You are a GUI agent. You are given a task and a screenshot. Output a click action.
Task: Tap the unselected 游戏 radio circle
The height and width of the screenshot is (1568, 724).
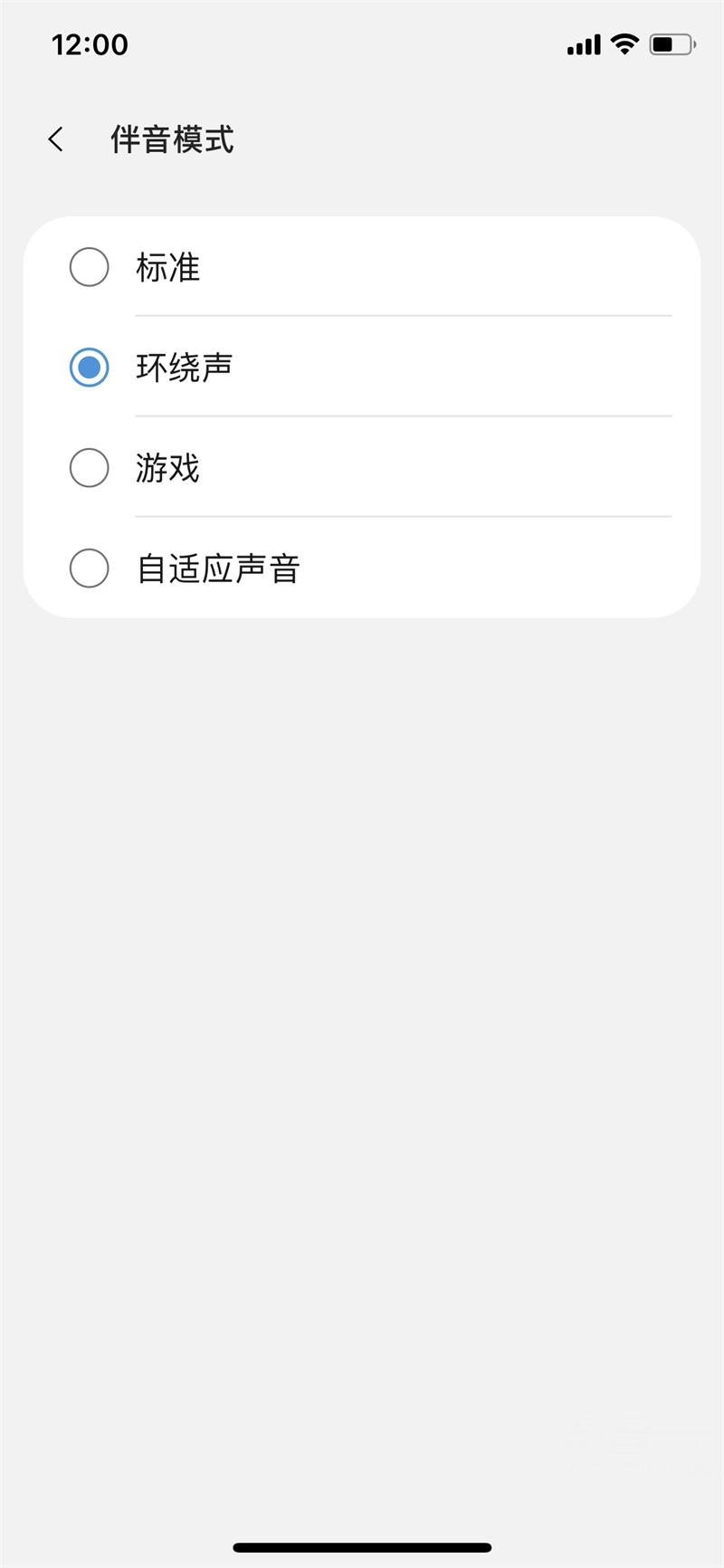pos(89,468)
